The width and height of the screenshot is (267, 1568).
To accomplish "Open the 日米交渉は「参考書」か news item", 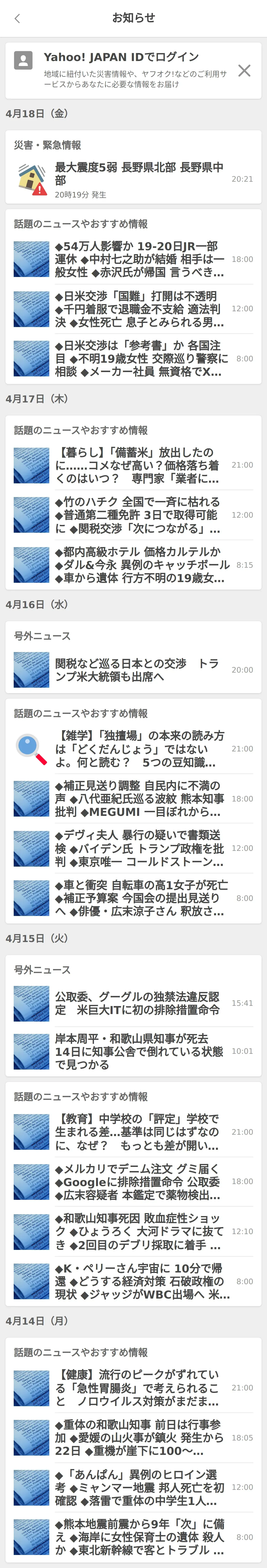I will [x=134, y=359].
